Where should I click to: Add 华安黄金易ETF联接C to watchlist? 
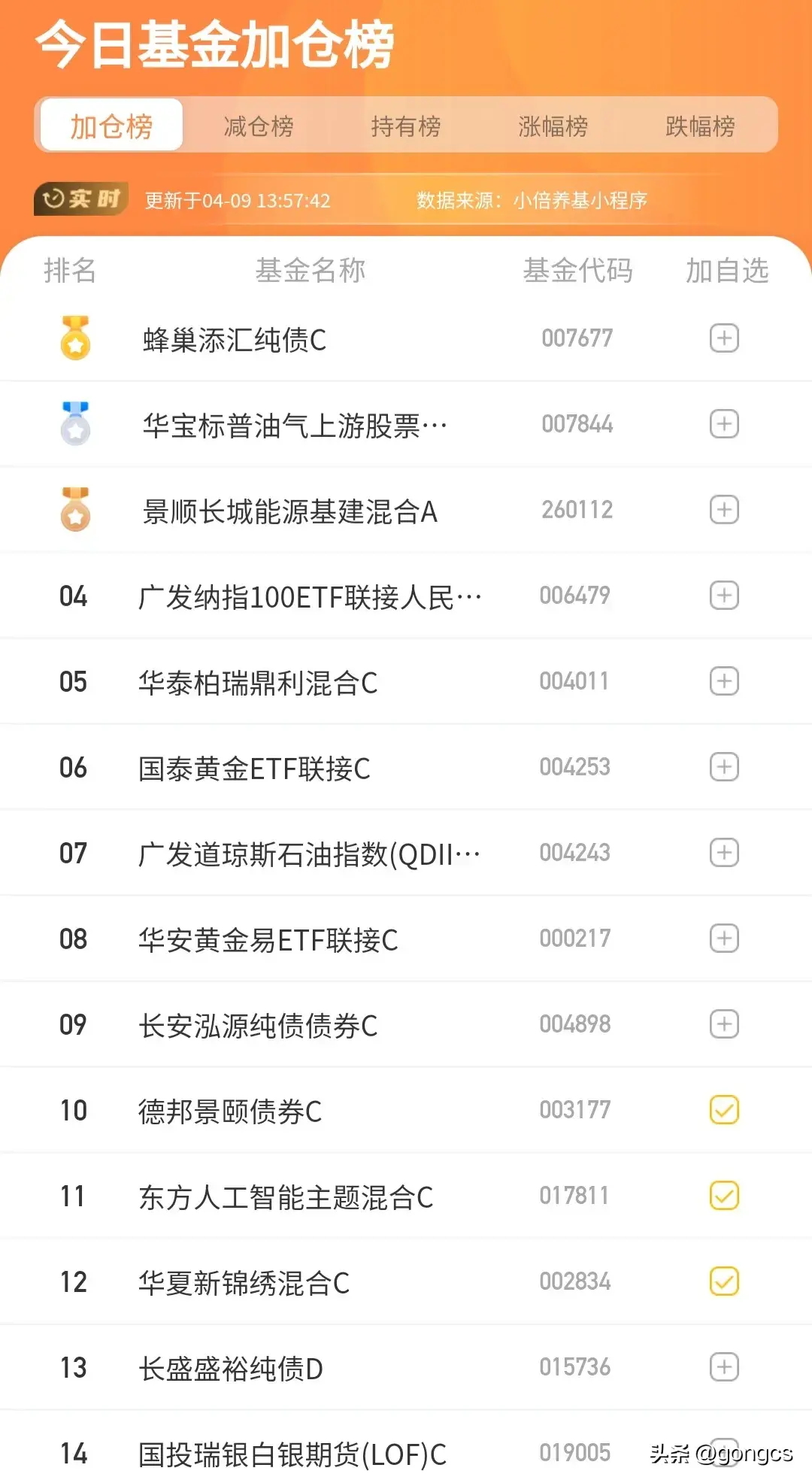[x=723, y=938]
